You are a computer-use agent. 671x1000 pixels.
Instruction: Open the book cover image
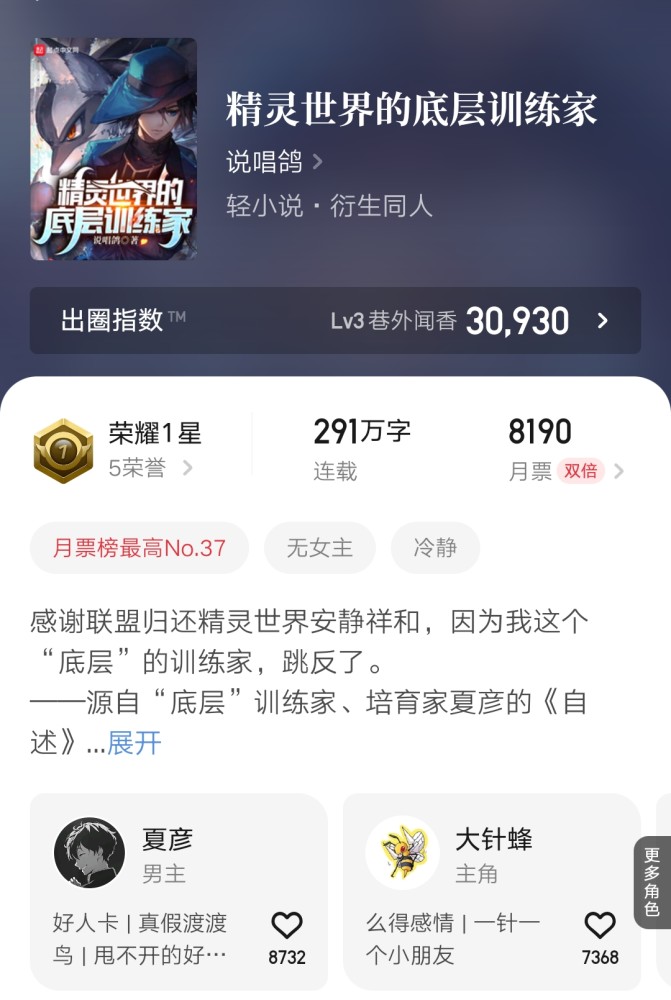[x=113, y=149]
